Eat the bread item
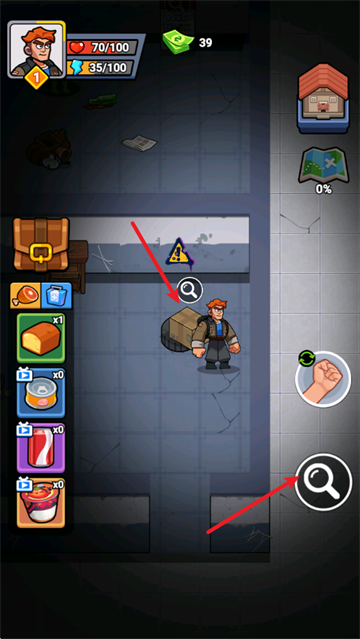 coord(41,338)
